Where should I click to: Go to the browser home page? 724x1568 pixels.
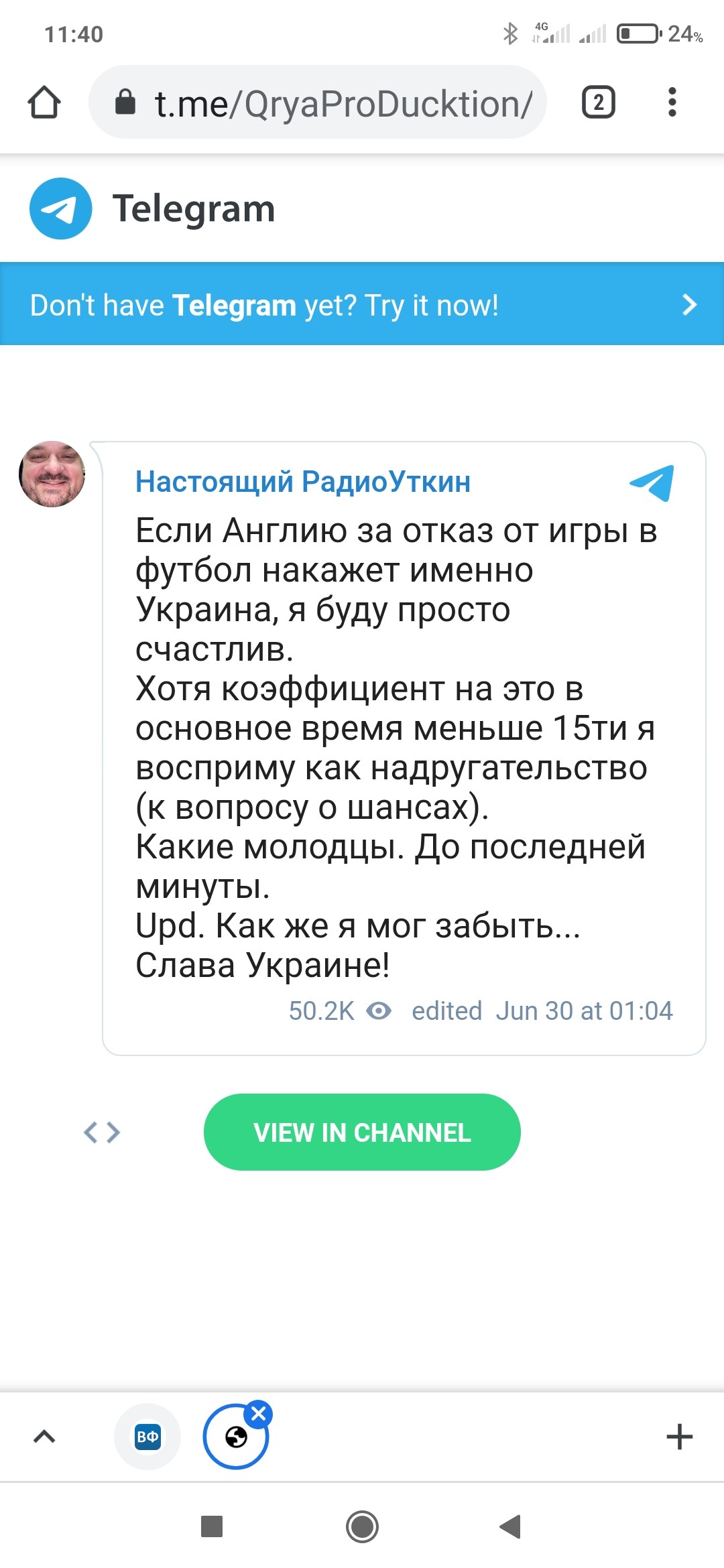(x=44, y=103)
